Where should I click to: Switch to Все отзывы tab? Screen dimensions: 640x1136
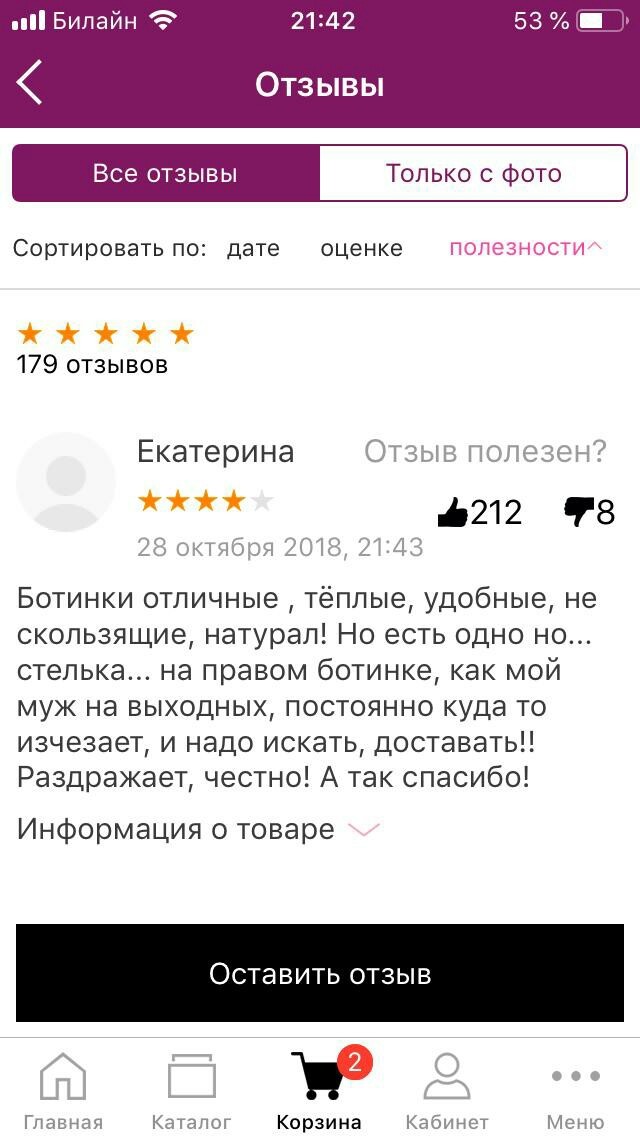click(x=166, y=173)
